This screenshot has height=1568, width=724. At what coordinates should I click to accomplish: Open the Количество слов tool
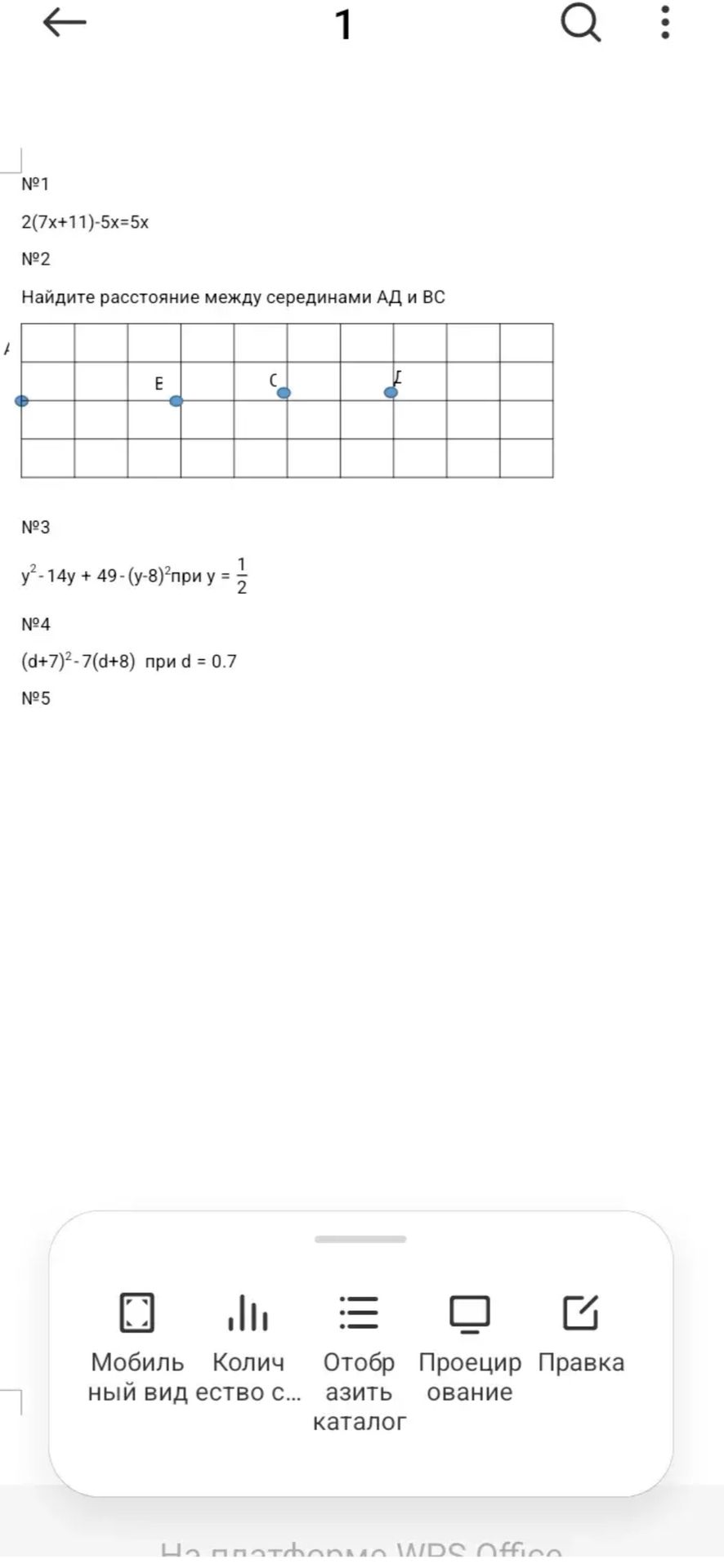click(x=248, y=1347)
